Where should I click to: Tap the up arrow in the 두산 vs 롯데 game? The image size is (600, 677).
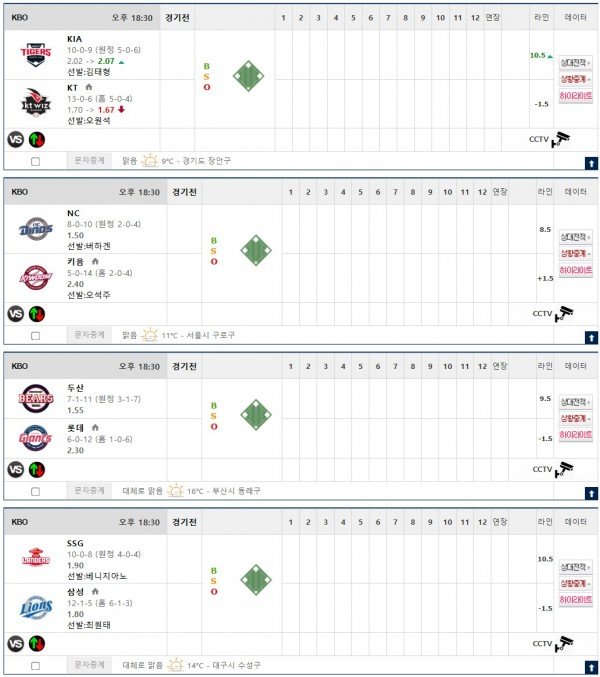[x=591, y=491]
